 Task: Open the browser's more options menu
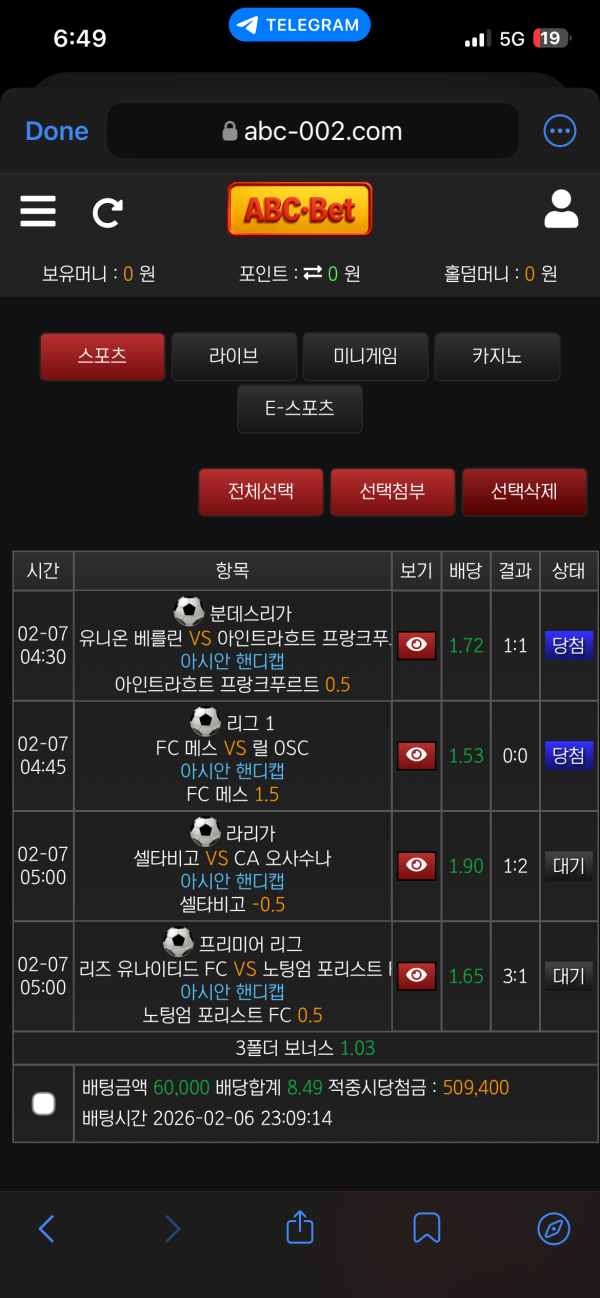tap(559, 131)
